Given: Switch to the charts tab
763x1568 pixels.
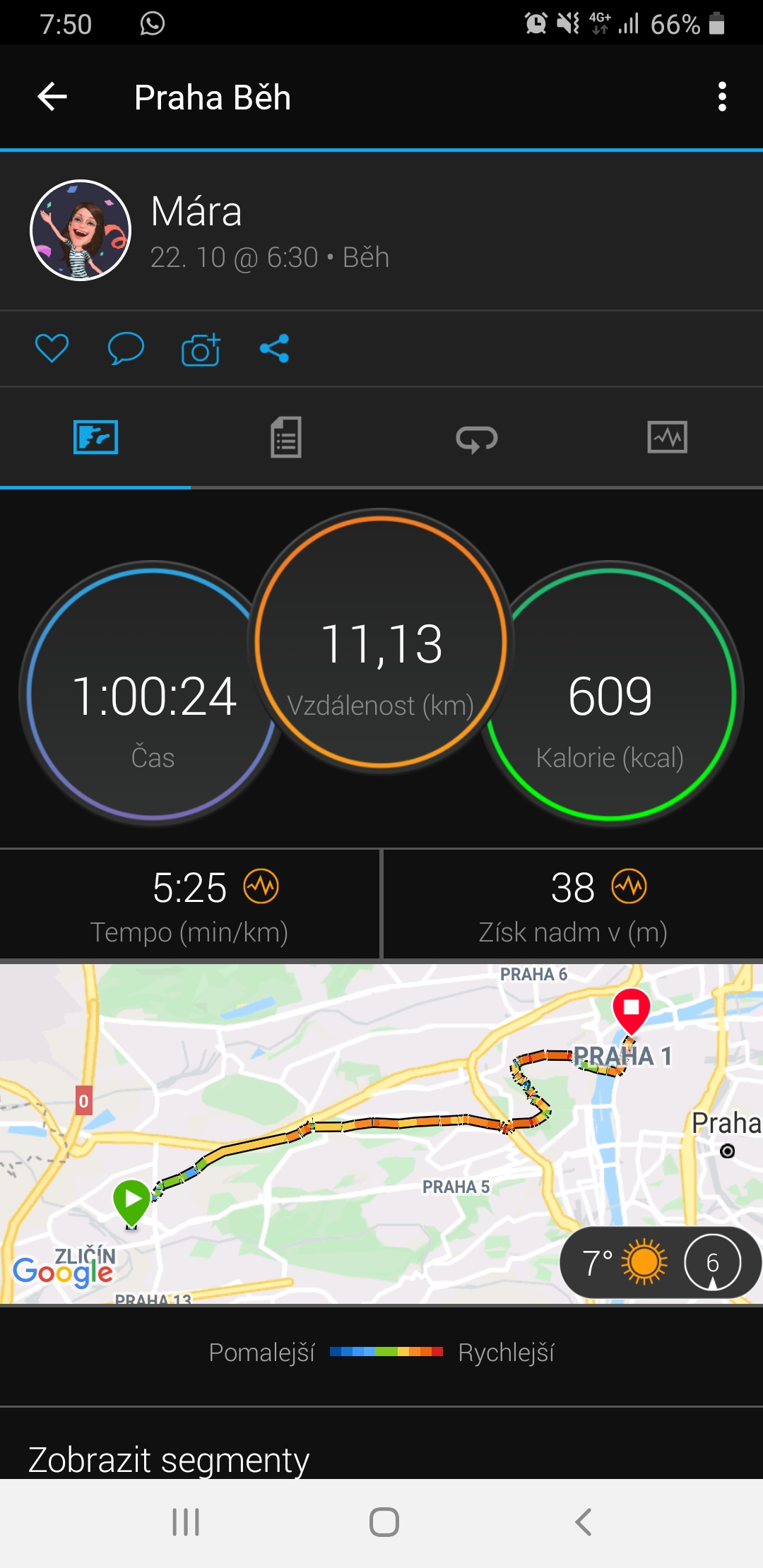Looking at the screenshot, I should 667,437.
